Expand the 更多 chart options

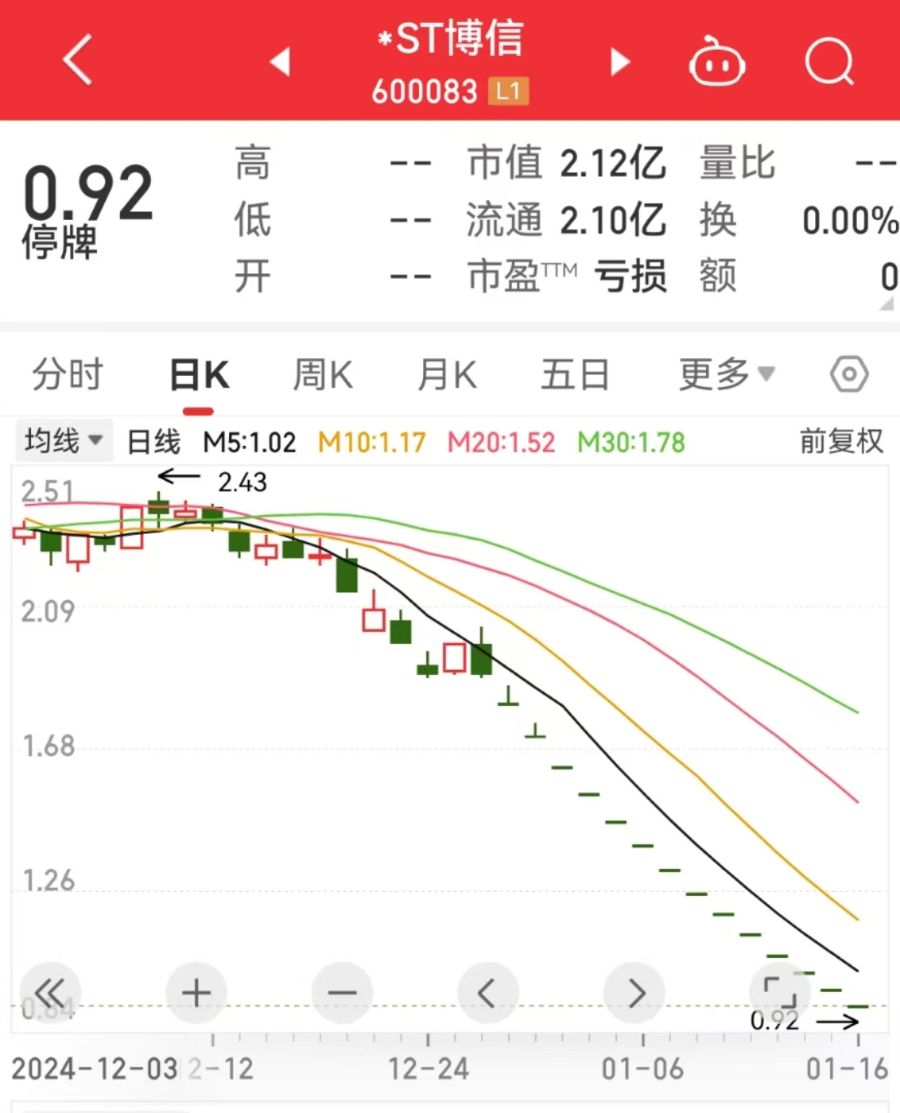pos(726,376)
